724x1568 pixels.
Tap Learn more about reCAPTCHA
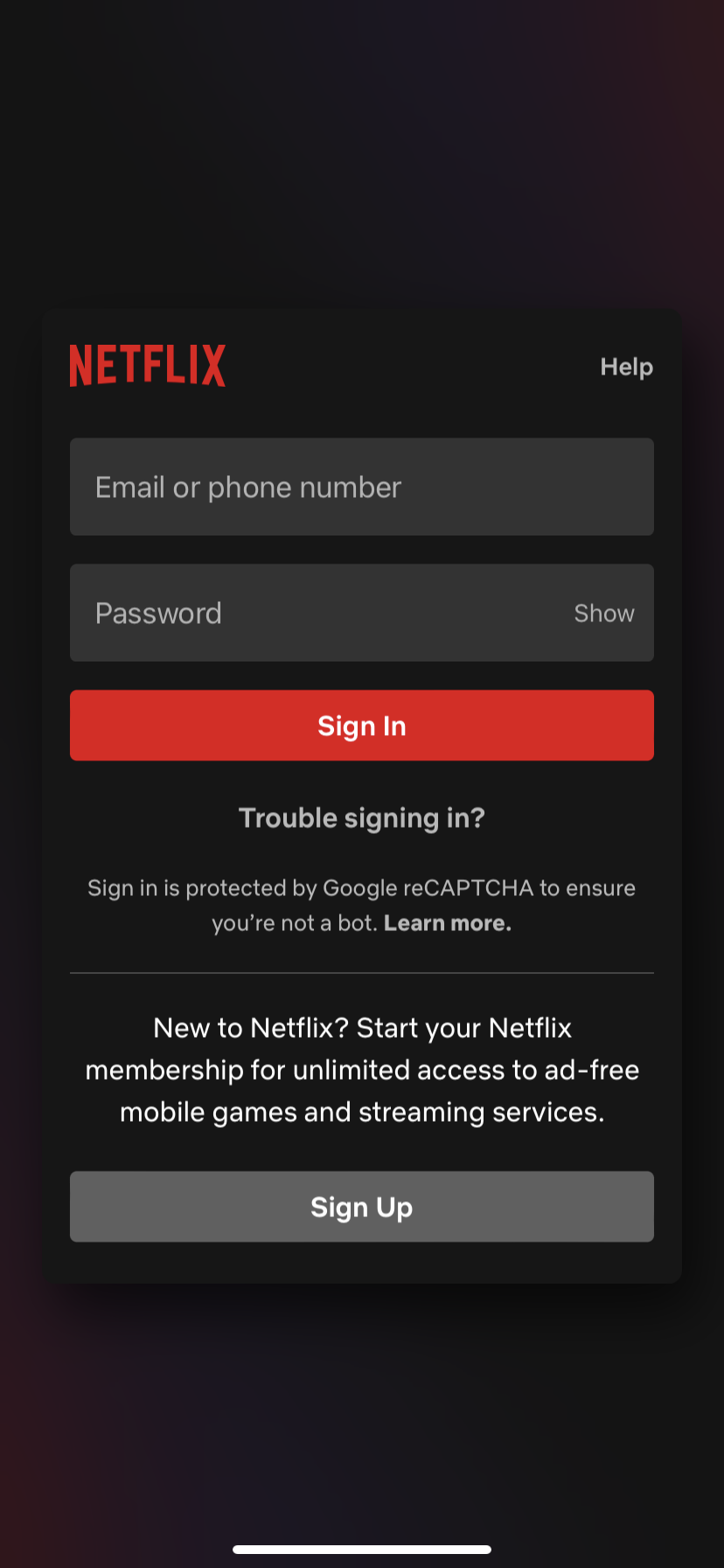coord(448,923)
